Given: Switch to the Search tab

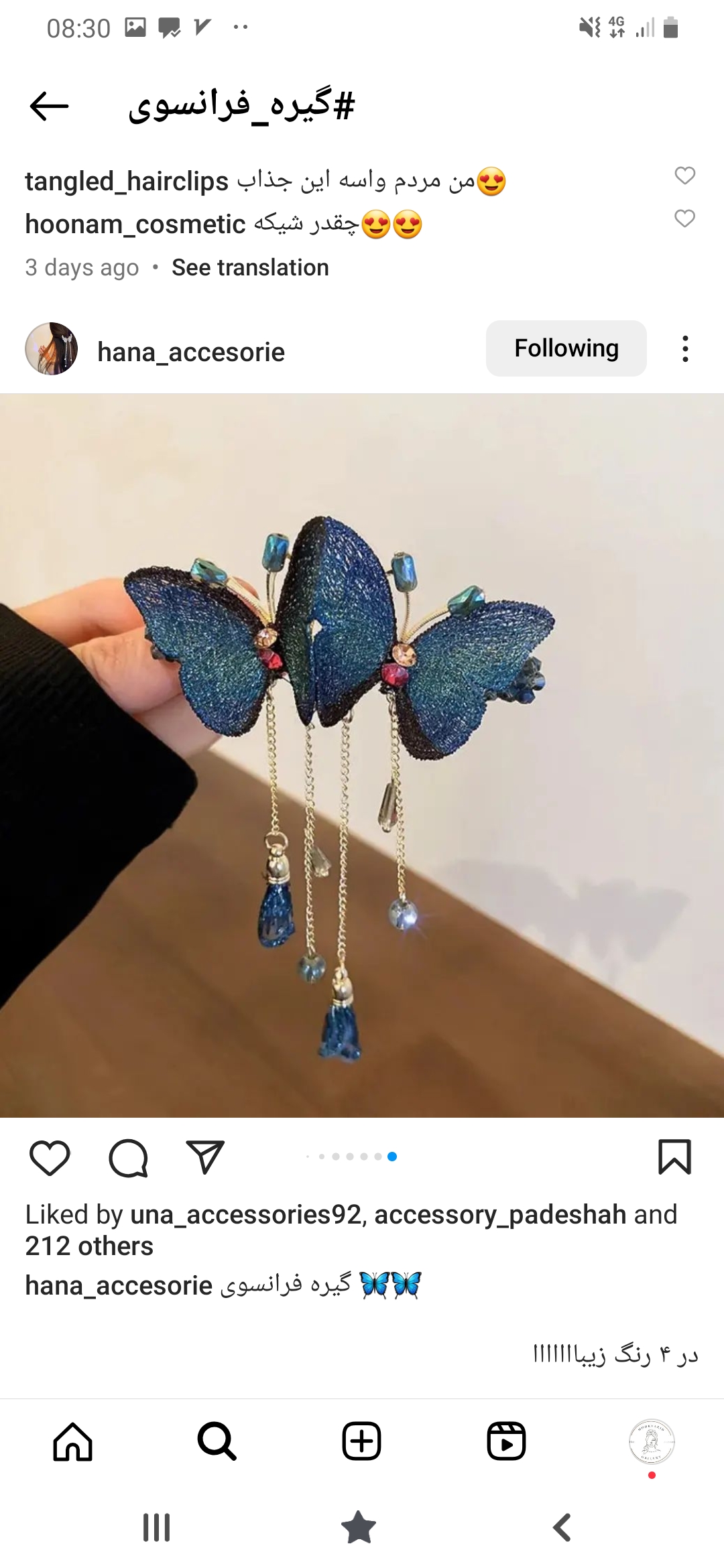Looking at the screenshot, I should coord(217,1441).
